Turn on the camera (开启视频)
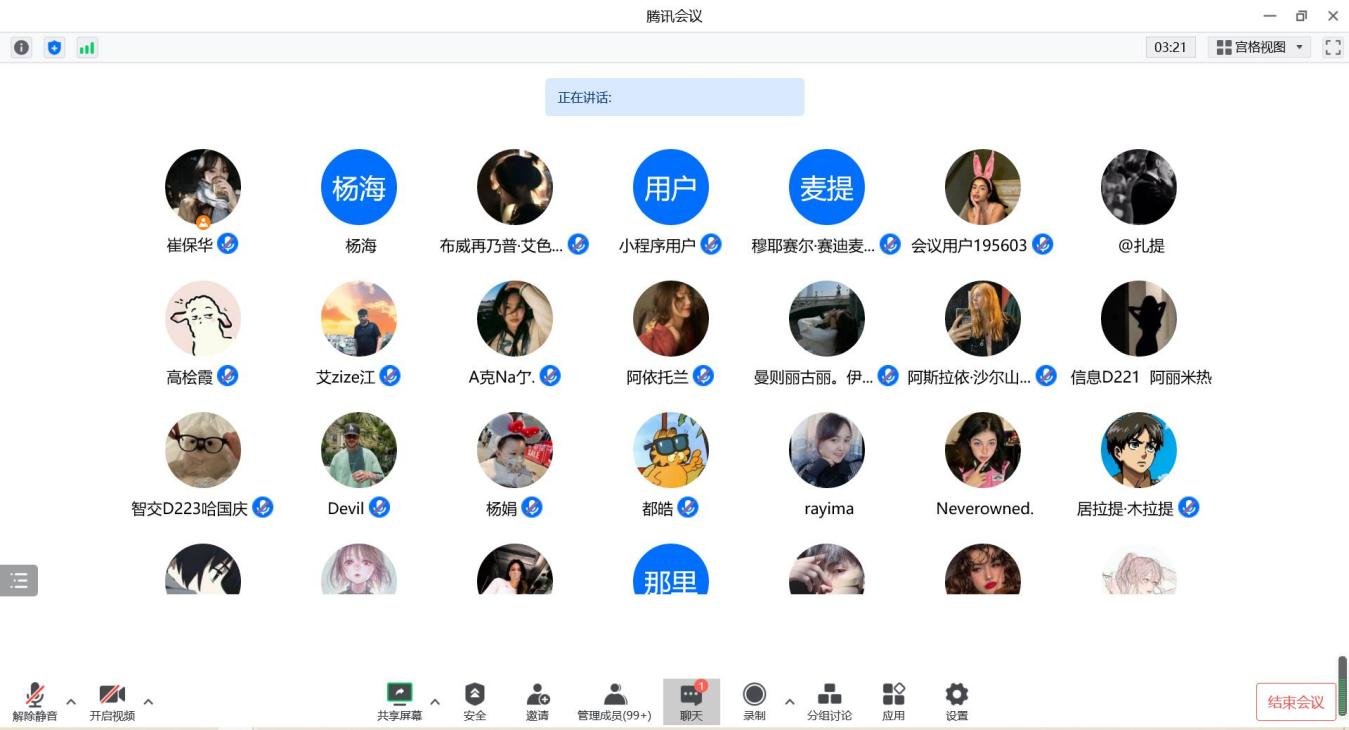The height and width of the screenshot is (730, 1349). pos(112,701)
